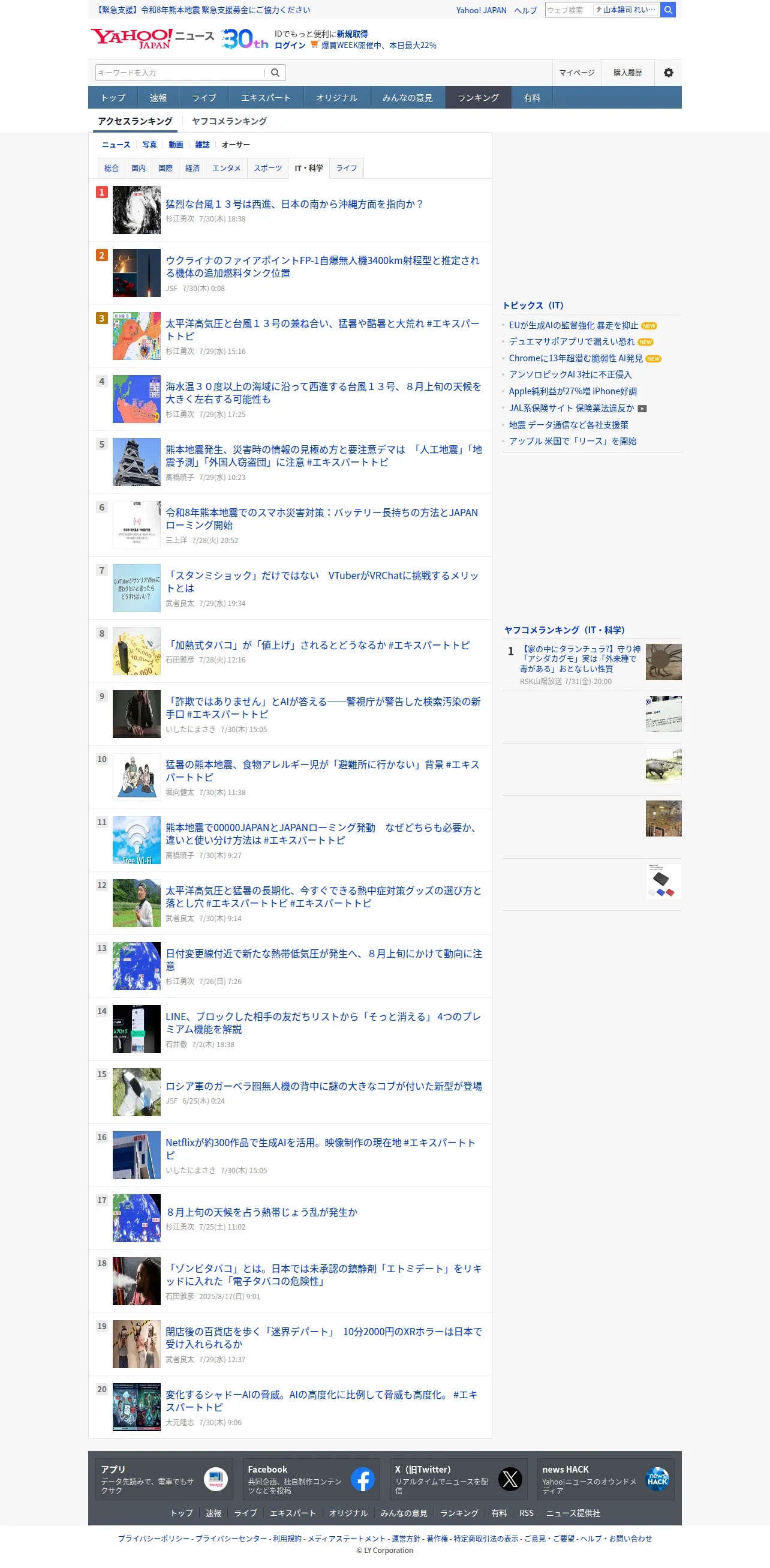
Task: Open the LINE block feature article
Action: pyautogui.click(x=323, y=1023)
